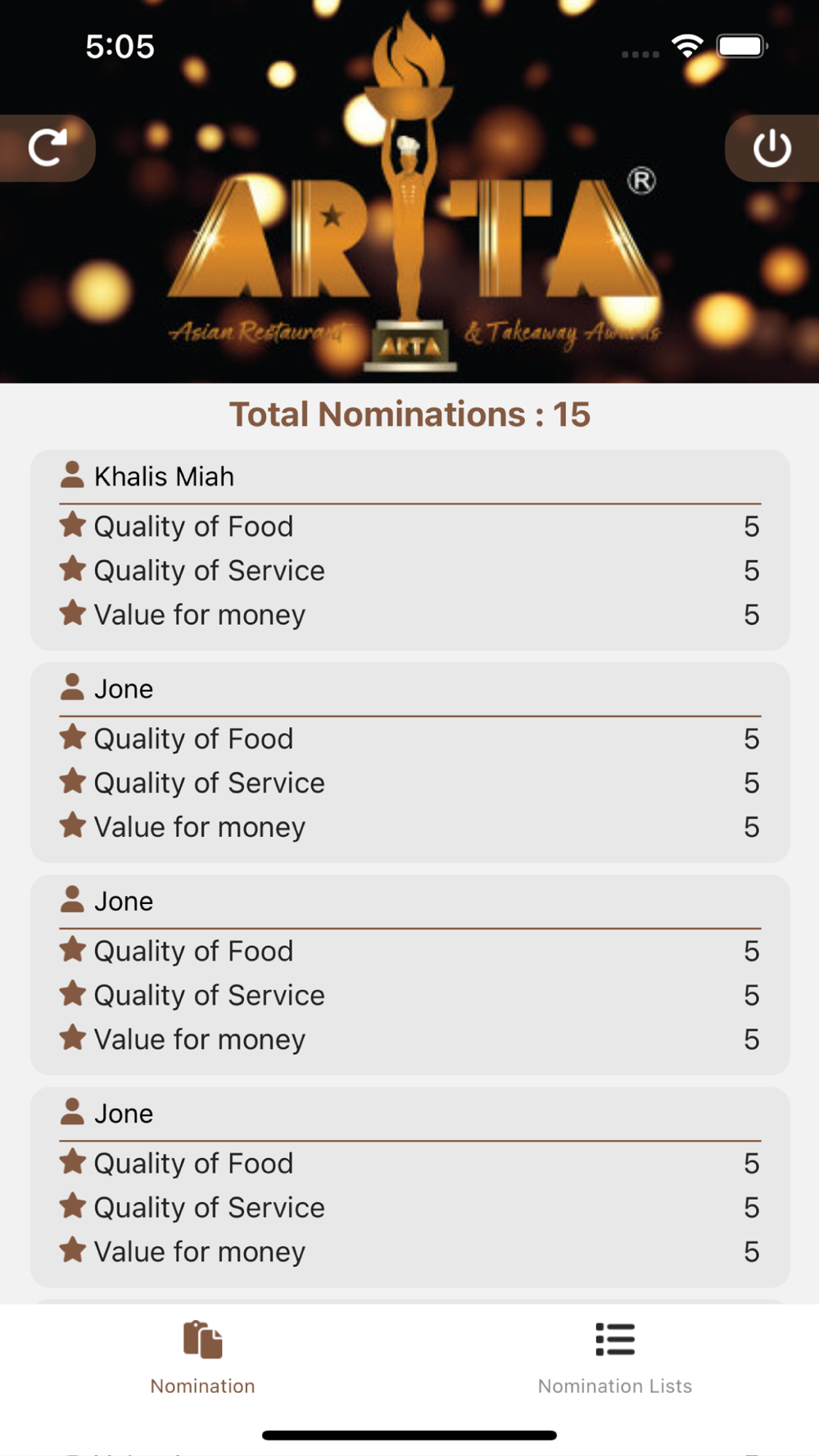The width and height of the screenshot is (819, 1456).
Task: Tap the power logout icon
Action: pyautogui.click(x=771, y=148)
